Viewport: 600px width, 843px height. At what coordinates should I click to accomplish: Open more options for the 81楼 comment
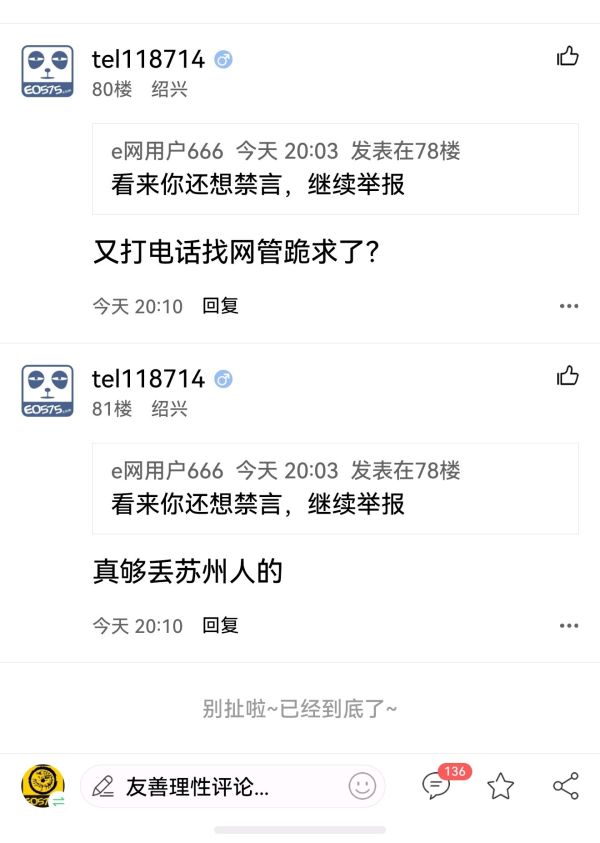(x=568, y=625)
